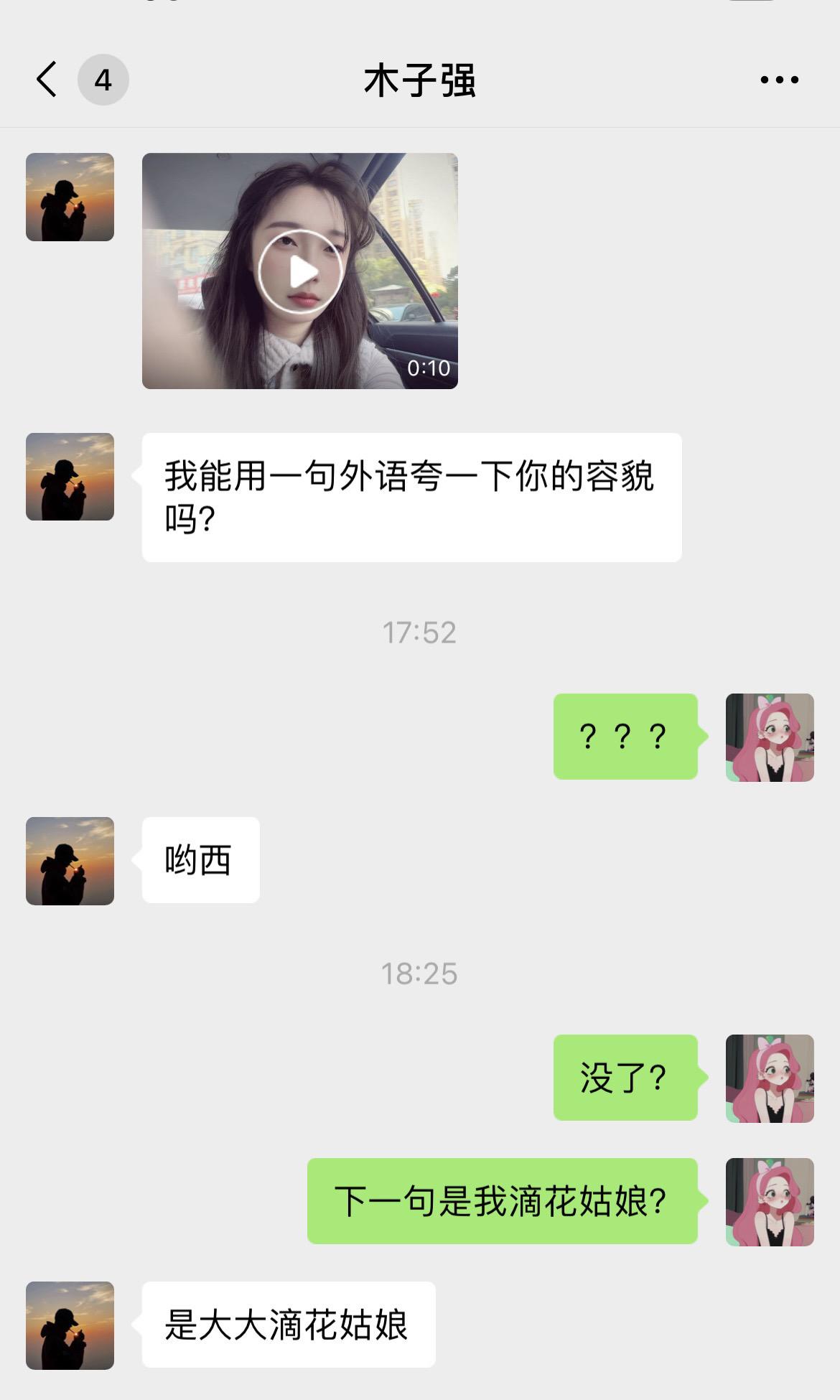Tap the unread count badge showing 4
Viewport: 840px width, 1400px height.
click(103, 80)
